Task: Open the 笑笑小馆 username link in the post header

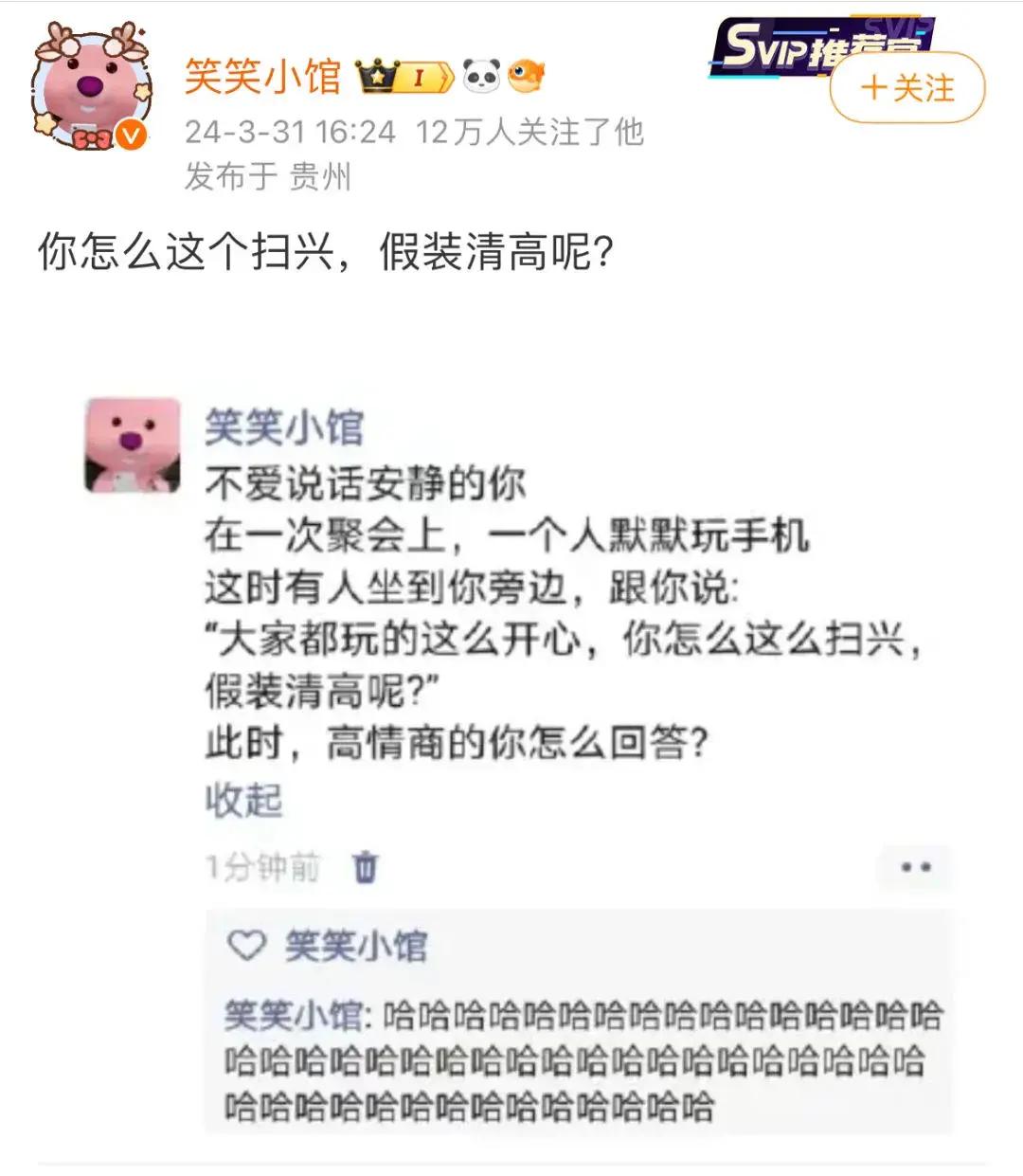Action: tap(262, 76)
